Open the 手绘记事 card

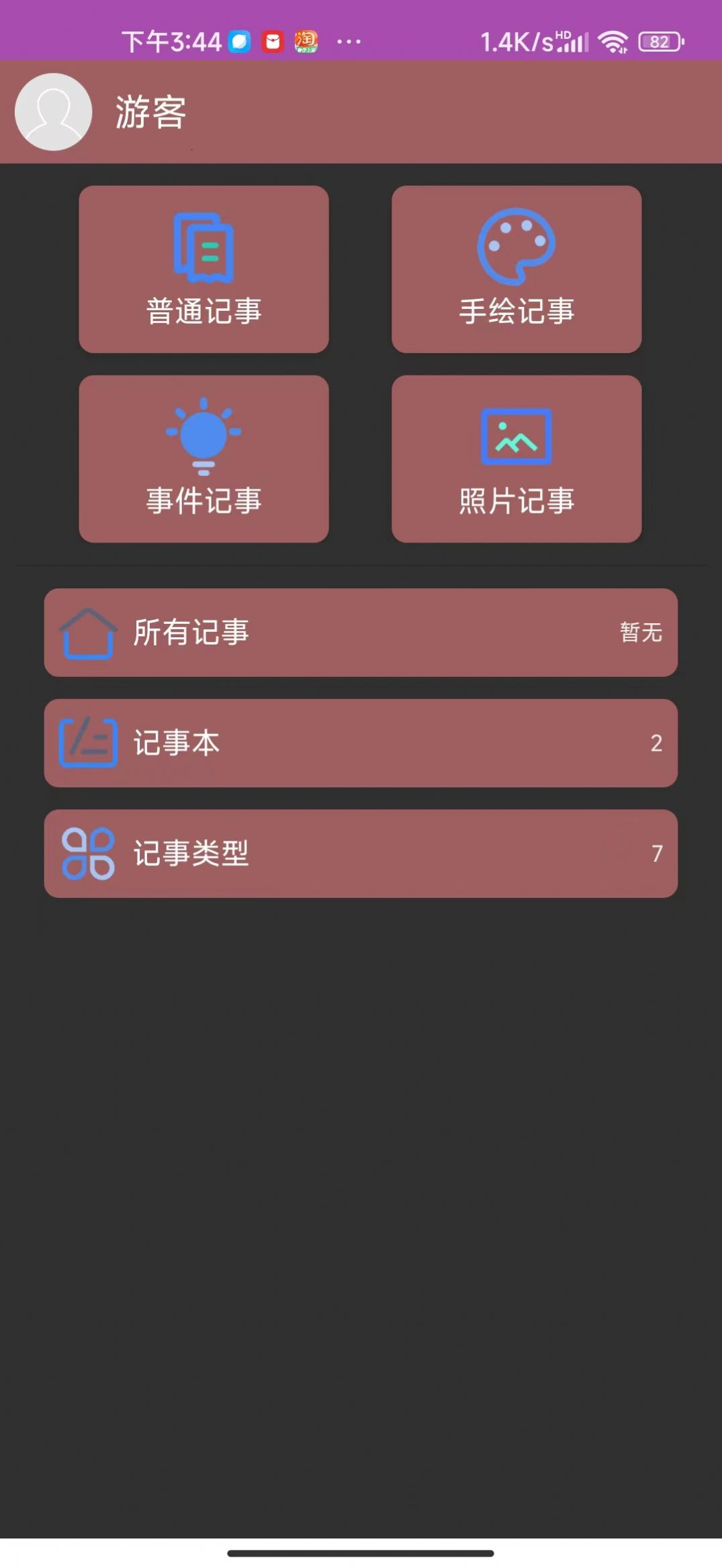[517, 270]
